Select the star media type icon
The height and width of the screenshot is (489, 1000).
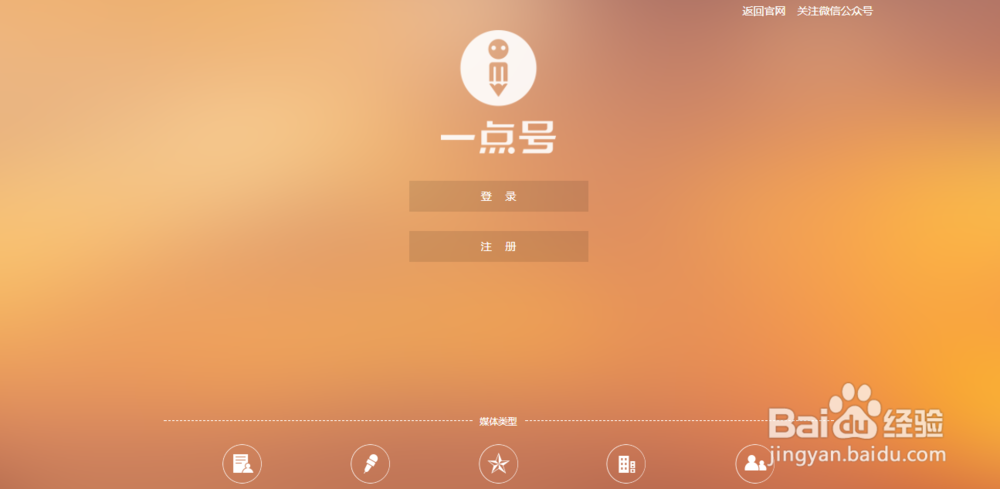pos(498,463)
